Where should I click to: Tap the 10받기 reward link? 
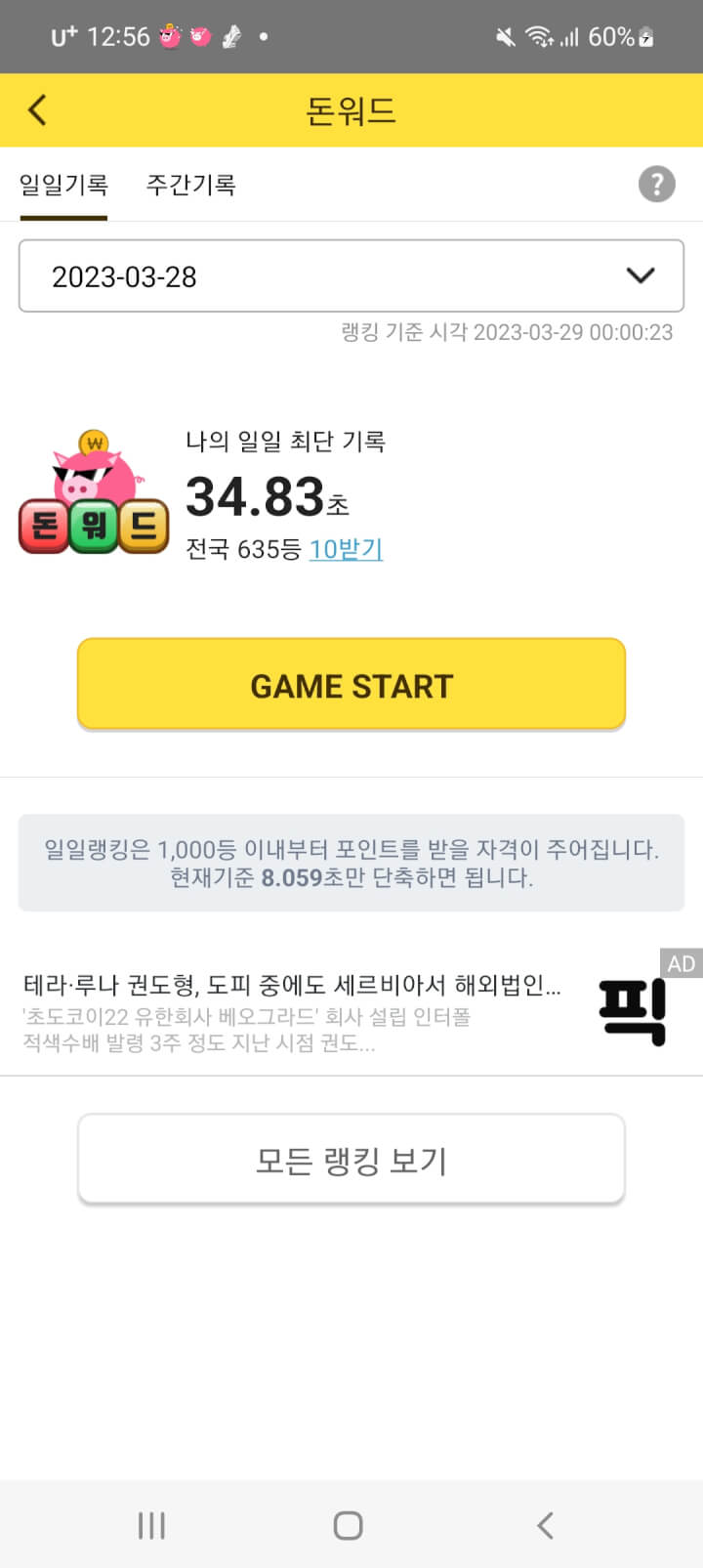(x=346, y=549)
